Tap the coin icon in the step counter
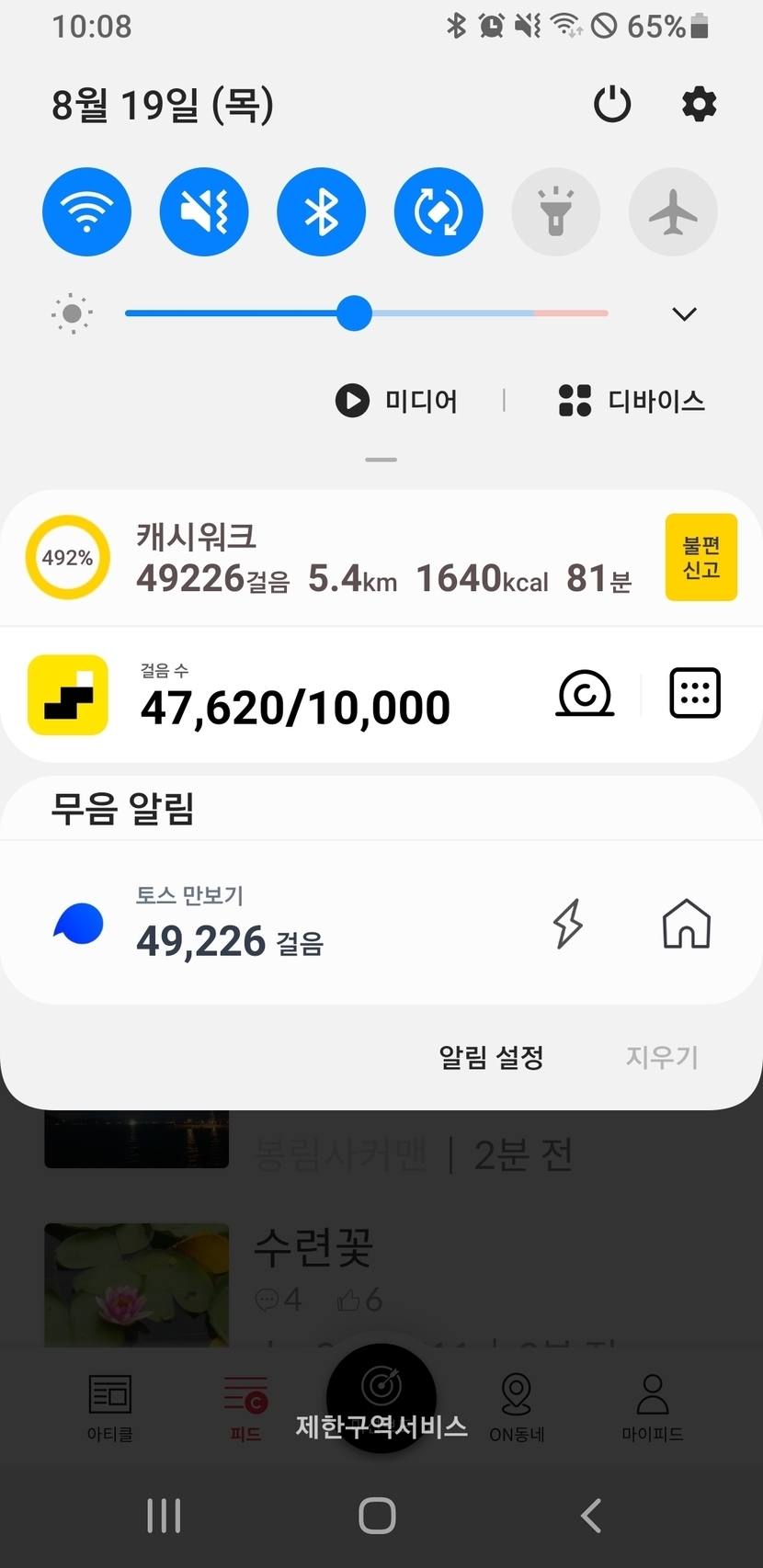Viewport: 763px width, 1568px height. [x=585, y=694]
